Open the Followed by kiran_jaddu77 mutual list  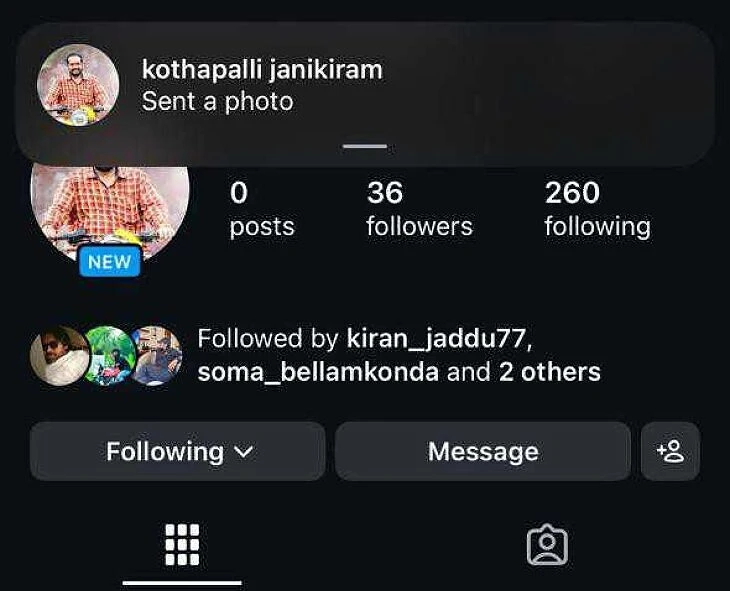point(398,355)
